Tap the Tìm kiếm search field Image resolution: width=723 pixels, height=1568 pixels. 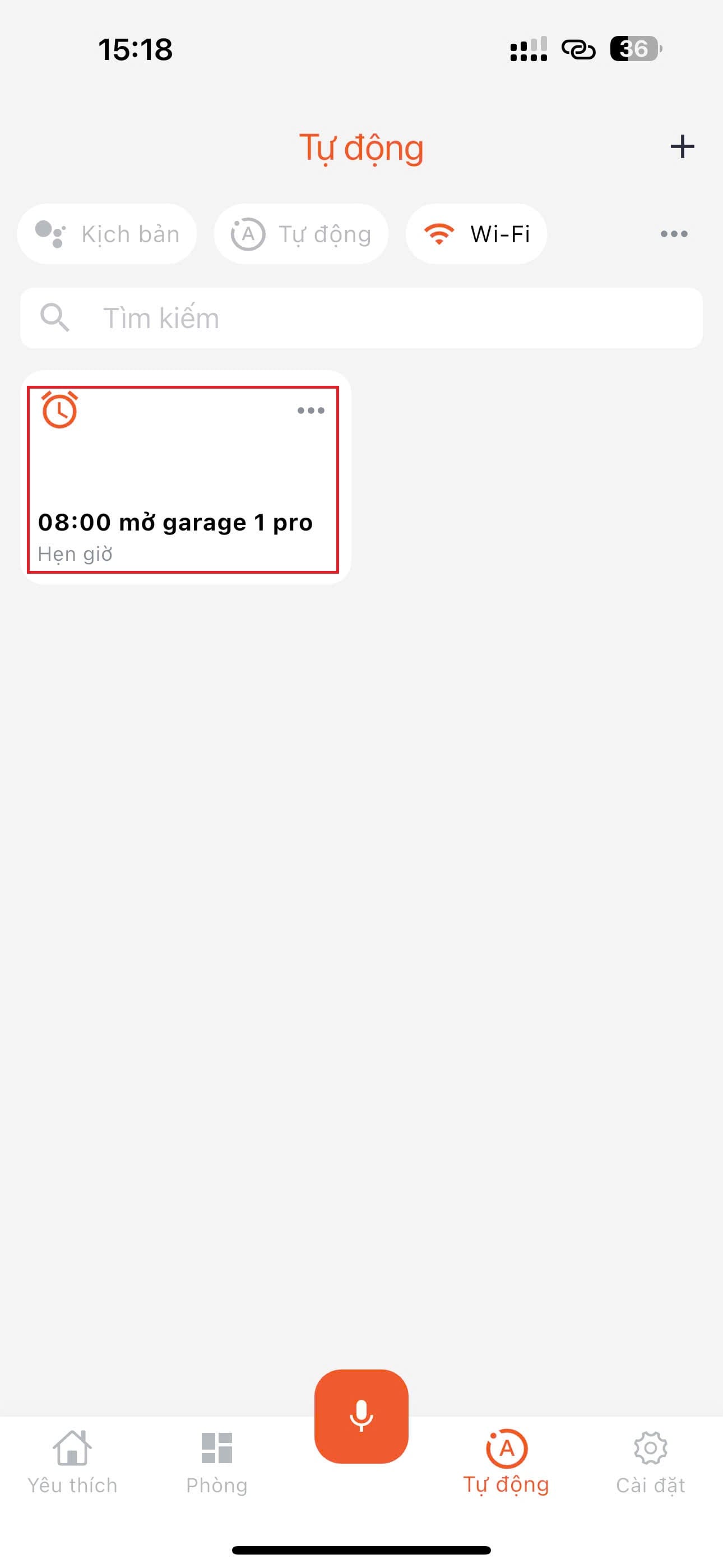click(x=361, y=319)
